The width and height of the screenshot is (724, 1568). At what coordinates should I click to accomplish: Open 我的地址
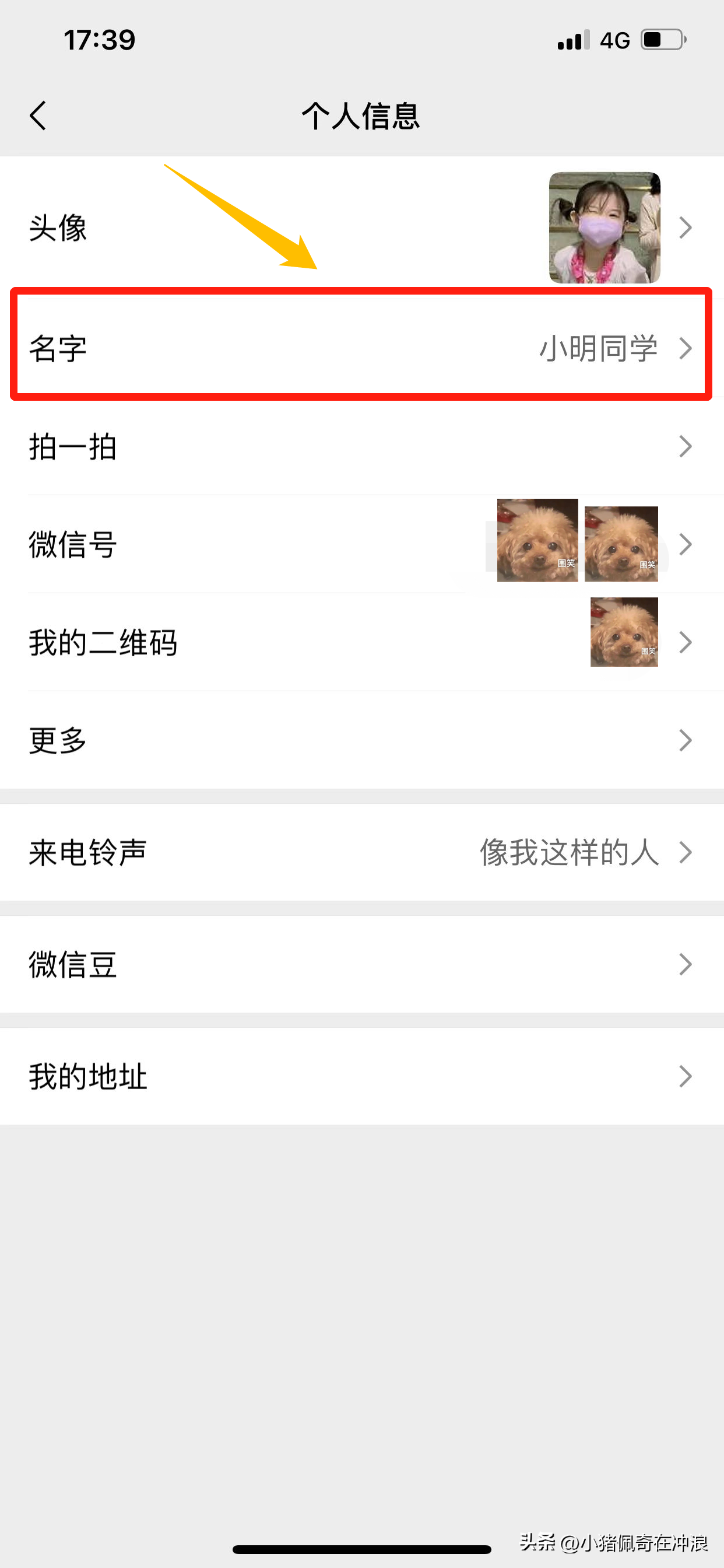coord(361,1076)
